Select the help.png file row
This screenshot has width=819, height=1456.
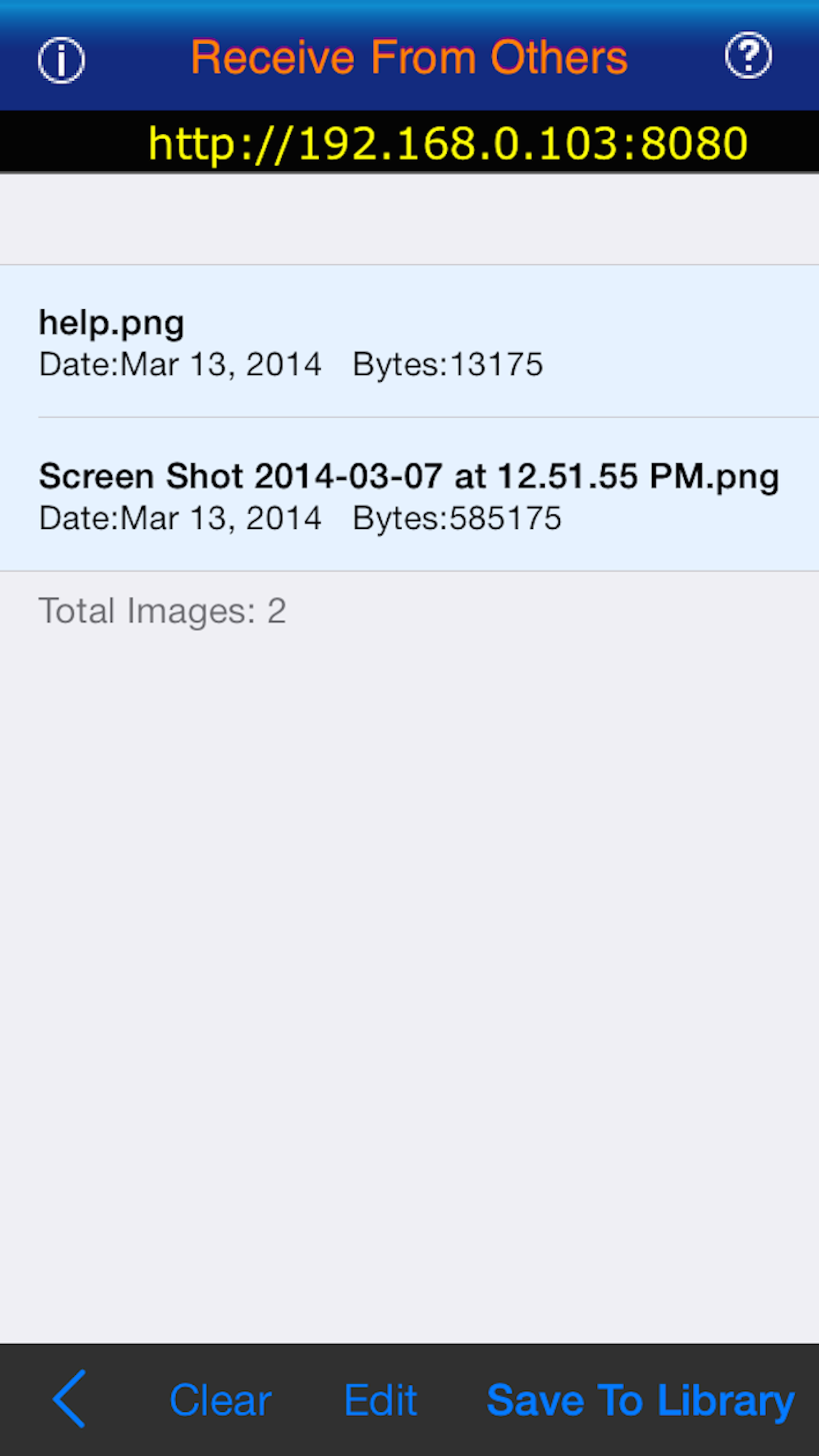click(409, 342)
